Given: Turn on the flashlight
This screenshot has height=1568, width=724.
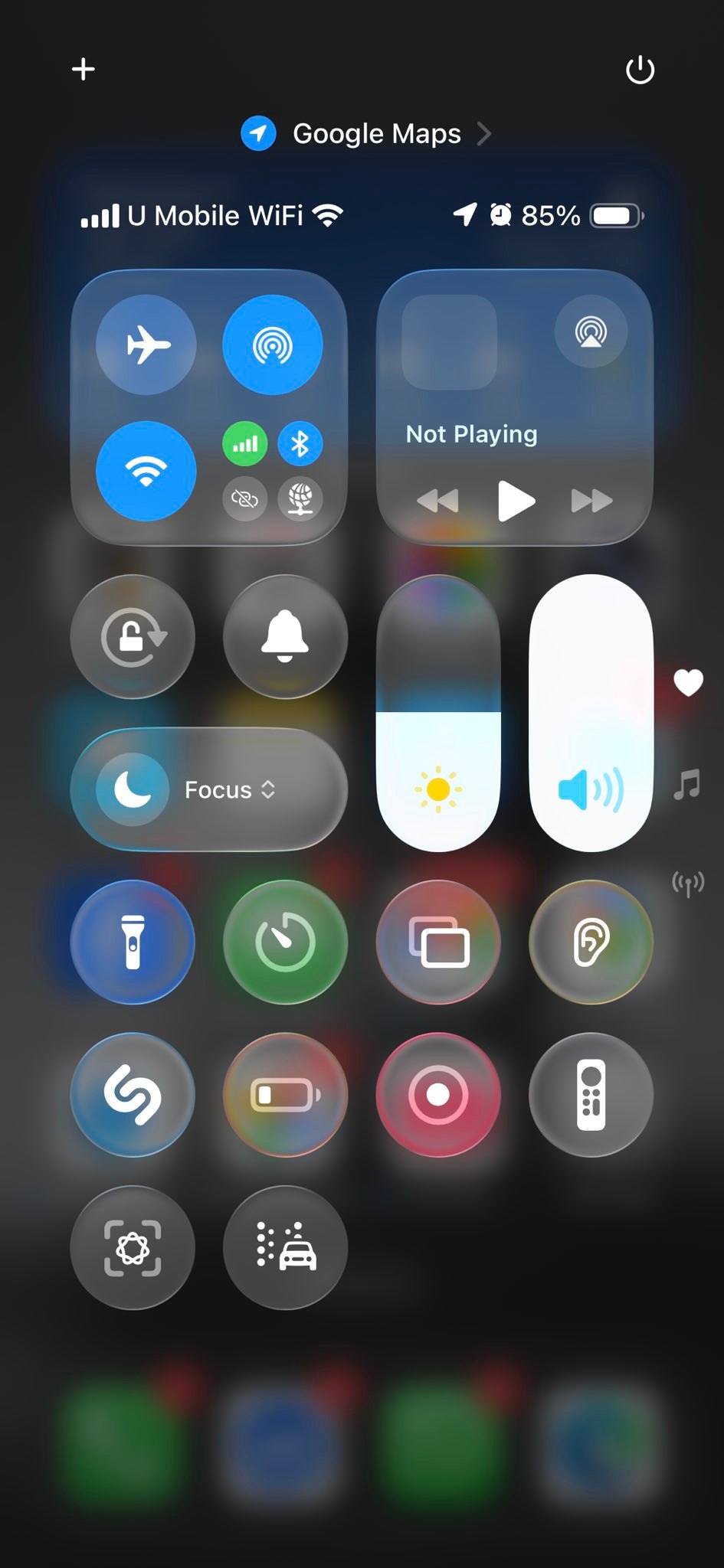Looking at the screenshot, I should [133, 942].
